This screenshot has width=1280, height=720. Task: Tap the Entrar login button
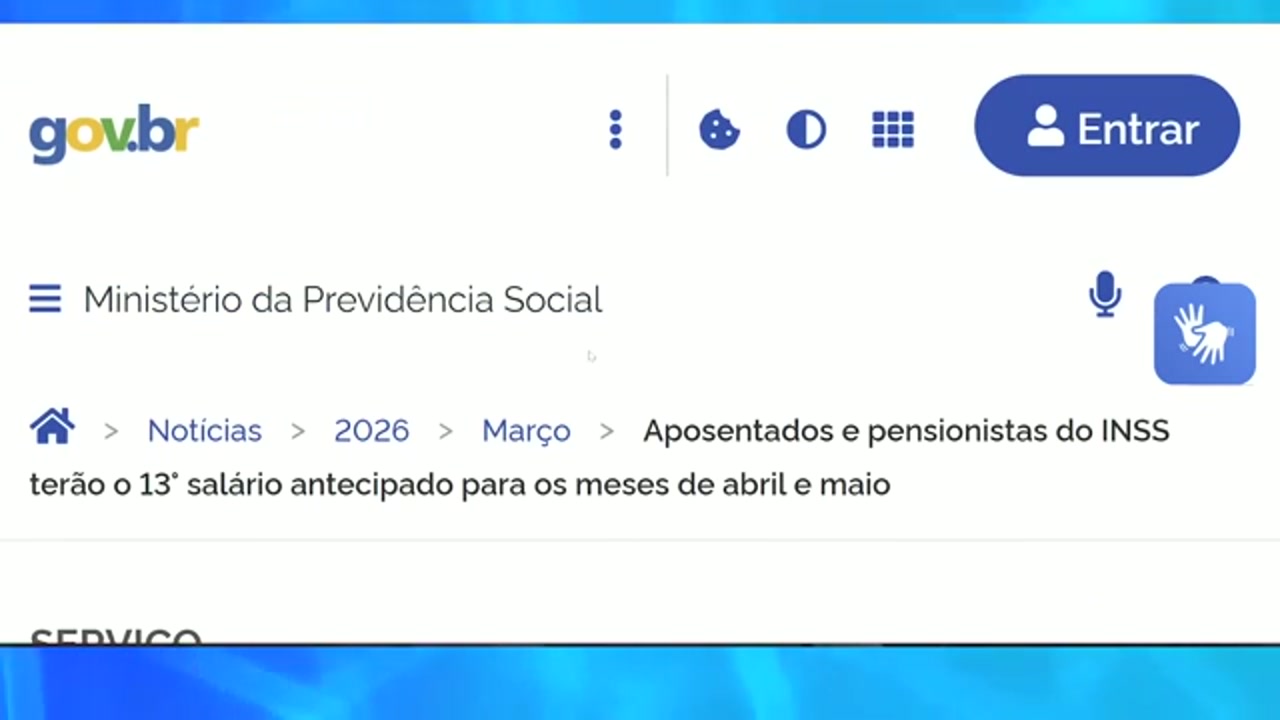(1107, 126)
